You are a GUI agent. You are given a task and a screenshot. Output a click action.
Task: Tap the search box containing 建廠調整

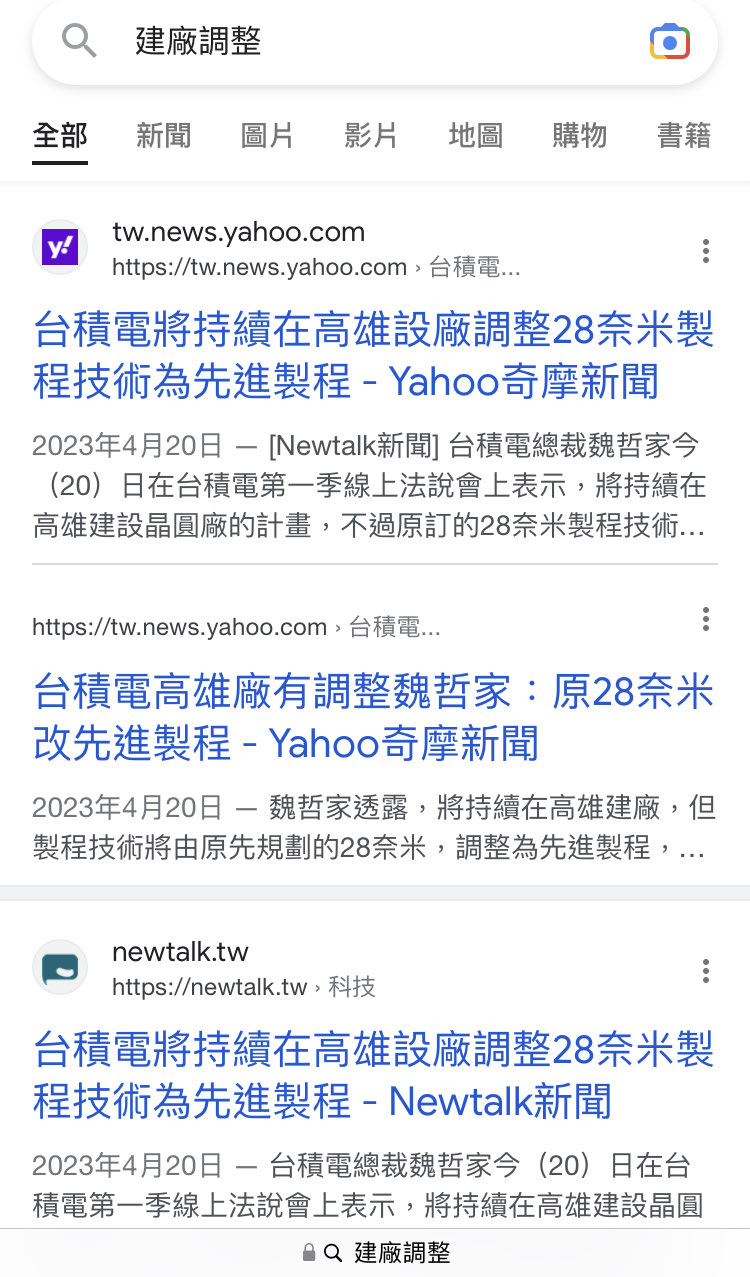375,41
